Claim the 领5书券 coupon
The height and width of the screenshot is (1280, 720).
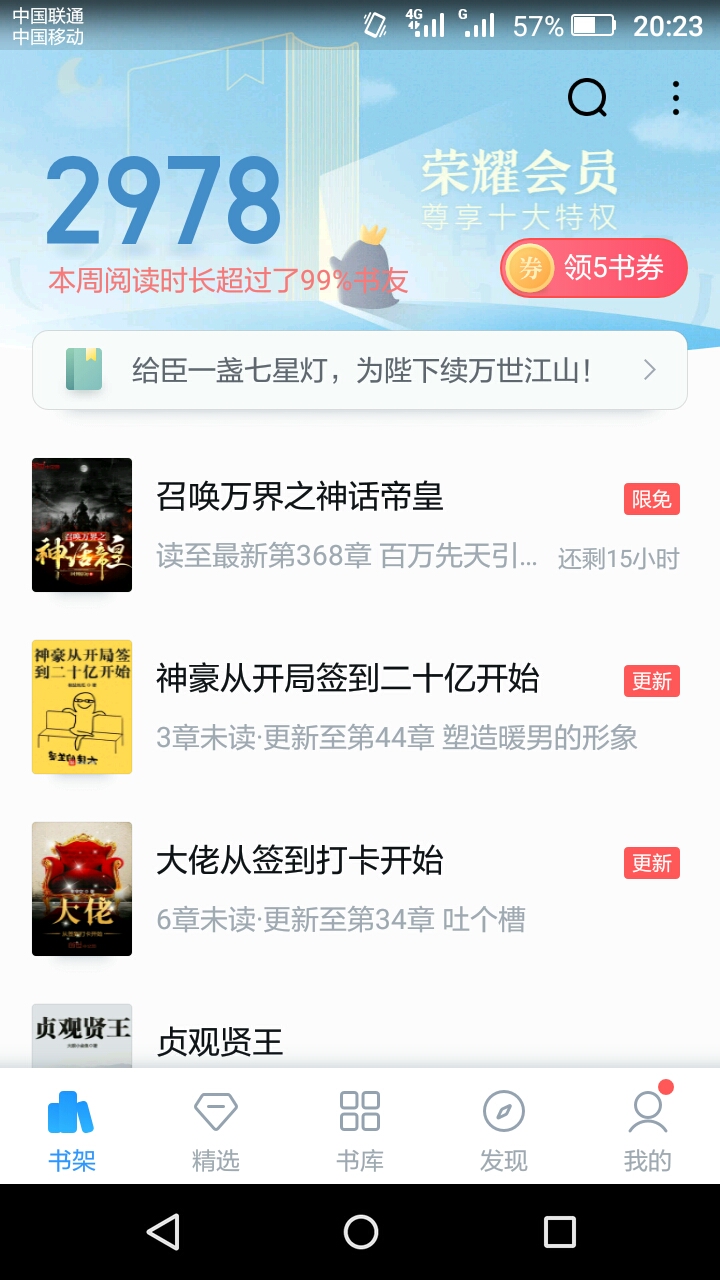594,268
